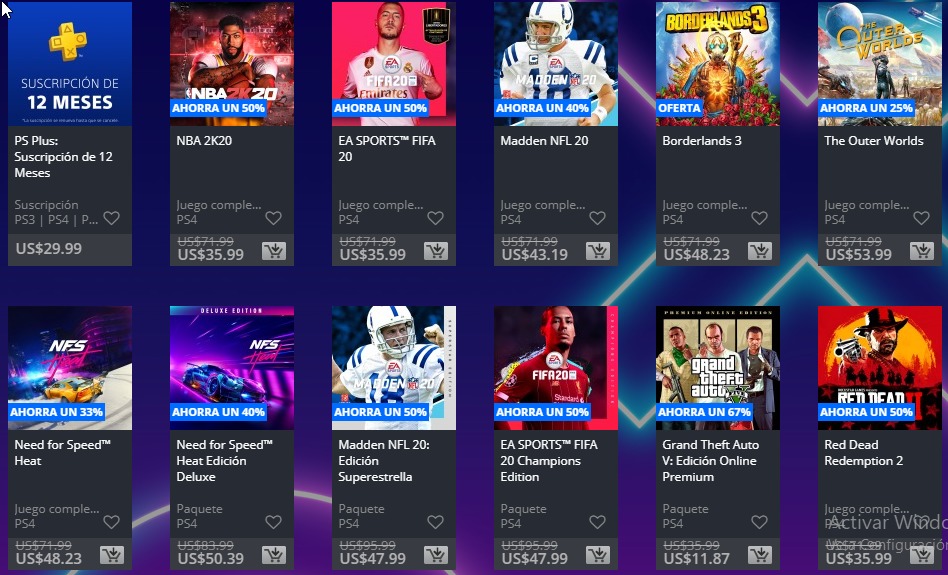948x575 pixels.
Task: Open Madden NFL 20 Edición Superestrella
Action: pyautogui.click(x=393, y=368)
